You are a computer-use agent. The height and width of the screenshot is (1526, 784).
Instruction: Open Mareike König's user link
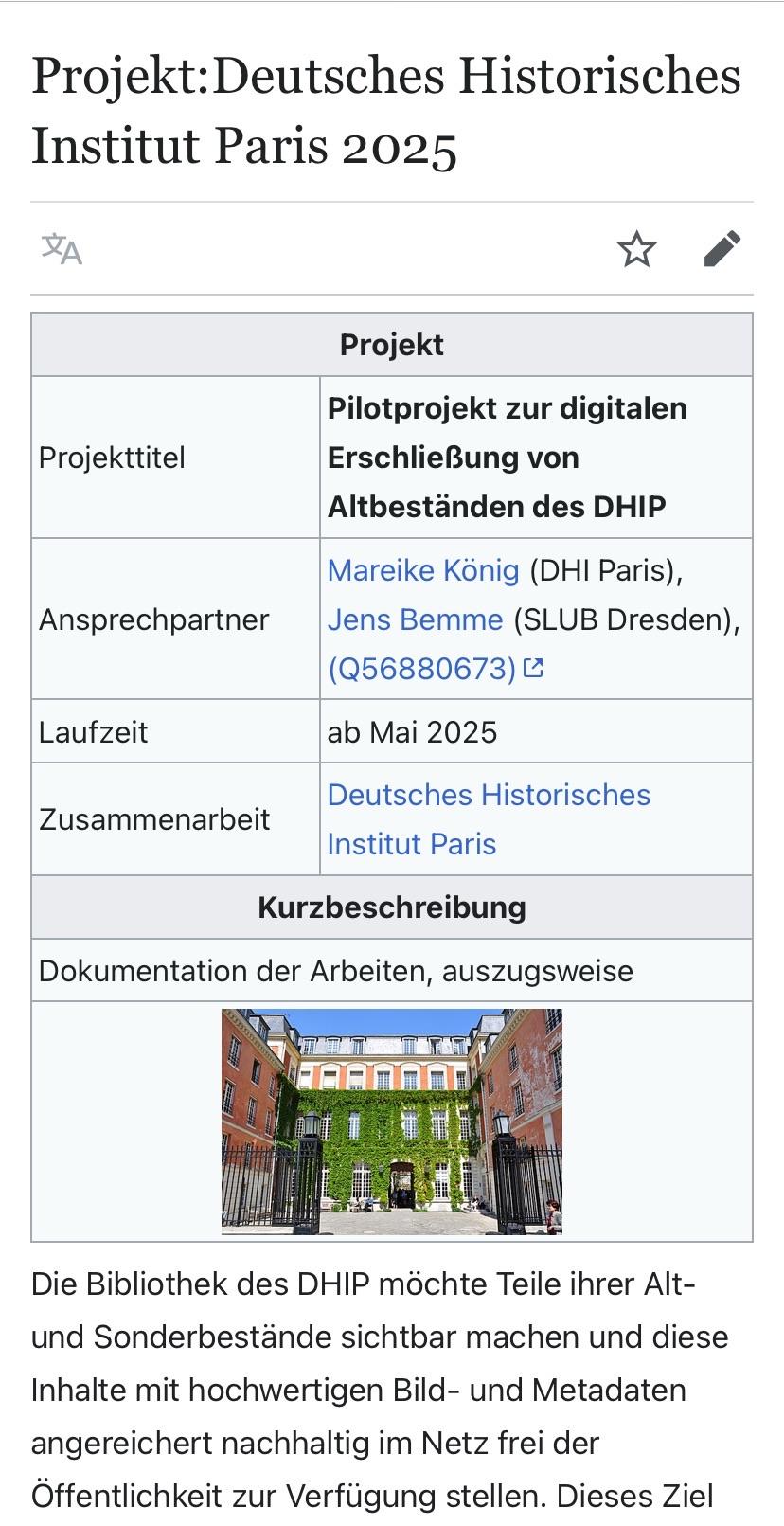click(423, 570)
